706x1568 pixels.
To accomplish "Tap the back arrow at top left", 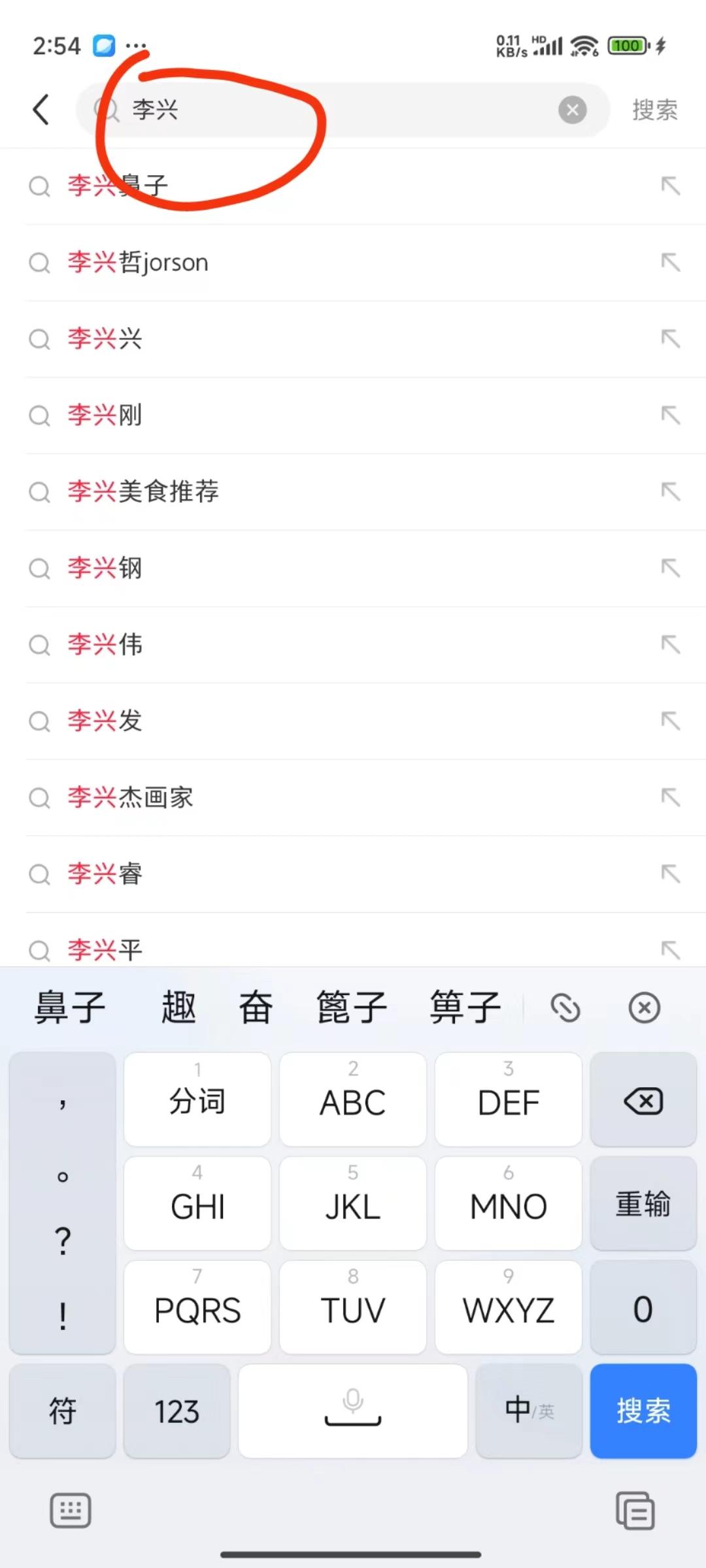I will [41, 109].
